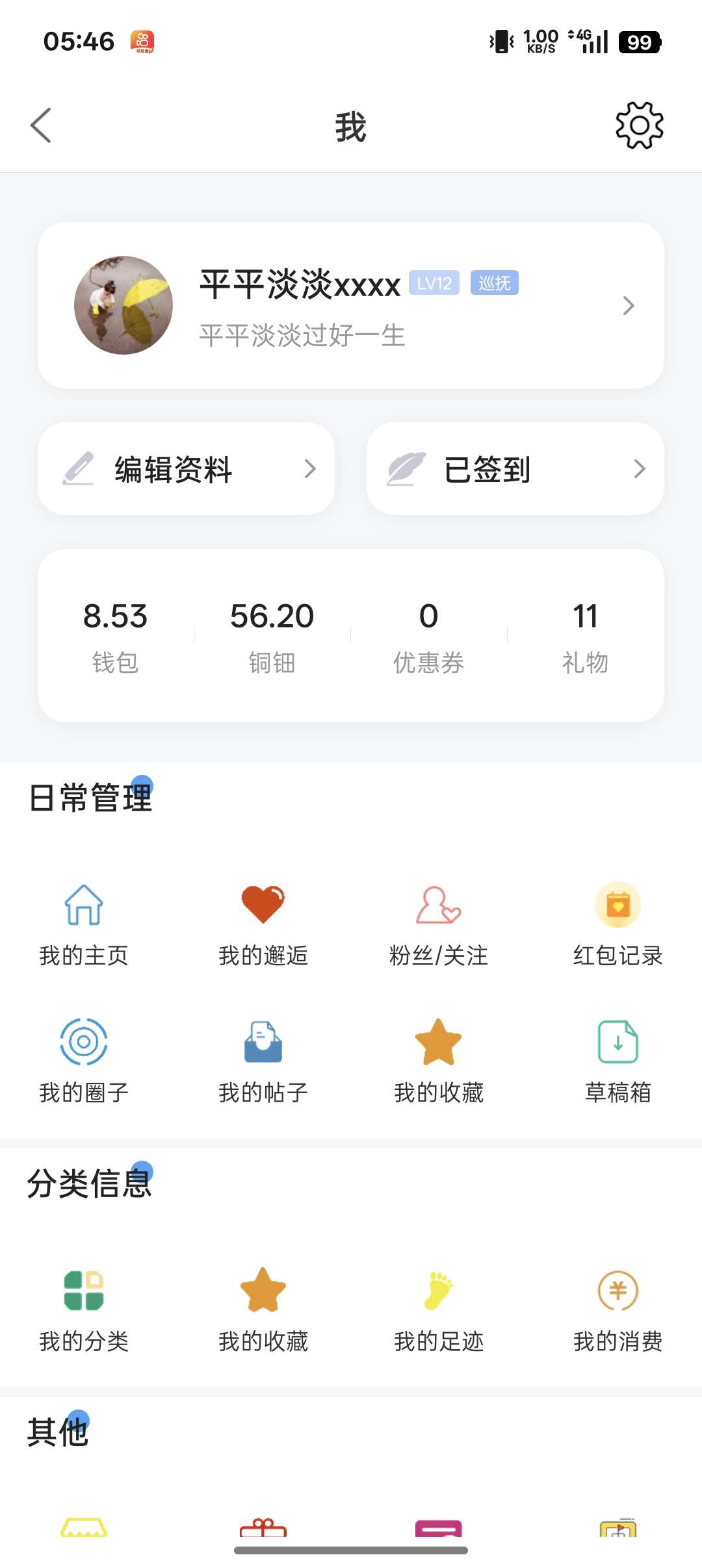View 粉丝/关注 list

439,924
